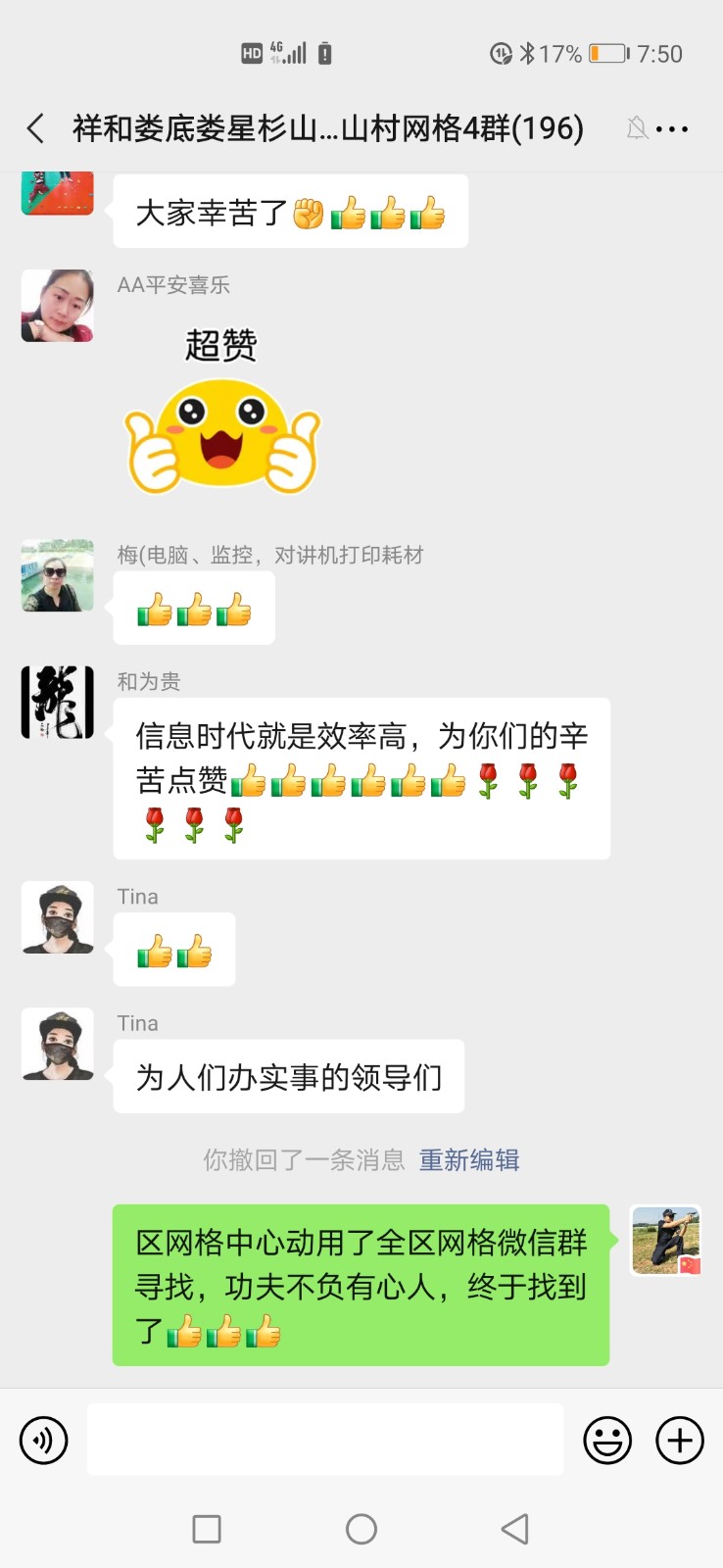
Task: Go to the system home screen
Action: (x=361, y=1529)
